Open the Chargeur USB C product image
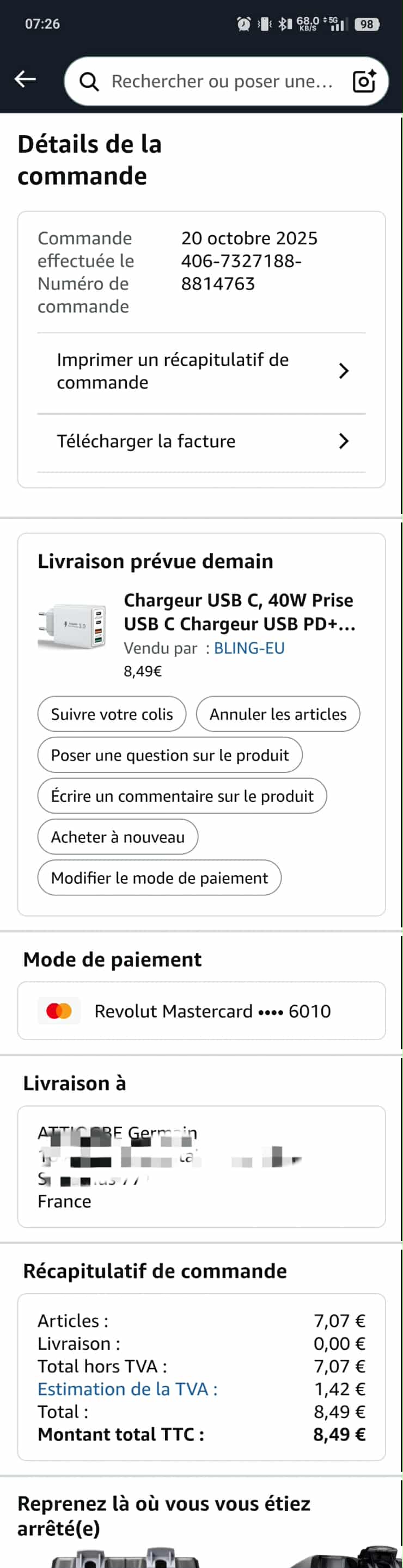The height and width of the screenshot is (1568, 403). [72, 626]
